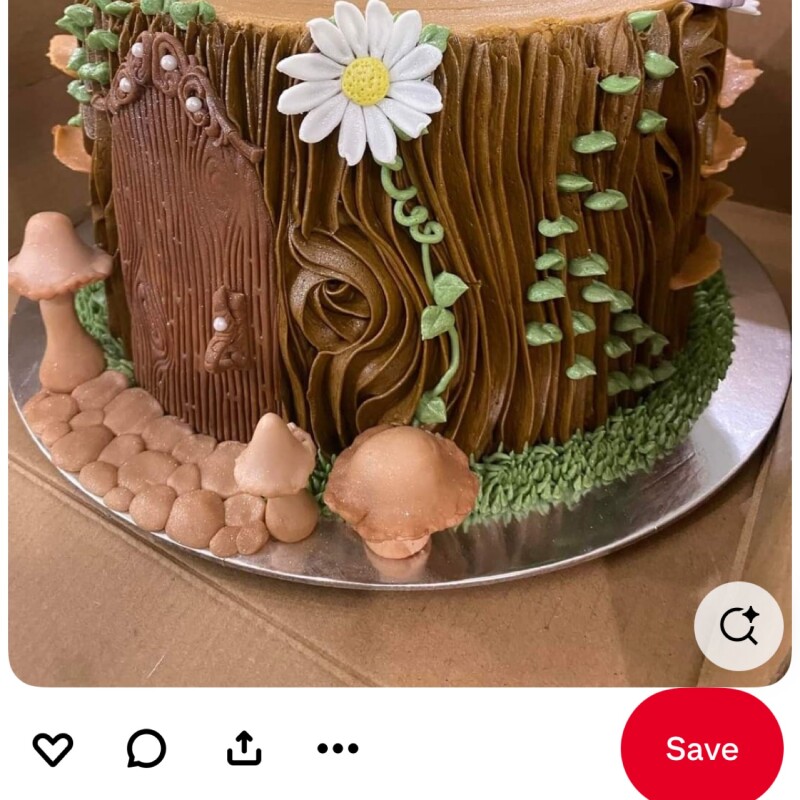Start visual search with the lens button
The height and width of the screenshot is (800, 800).
[x=738, y=626]
